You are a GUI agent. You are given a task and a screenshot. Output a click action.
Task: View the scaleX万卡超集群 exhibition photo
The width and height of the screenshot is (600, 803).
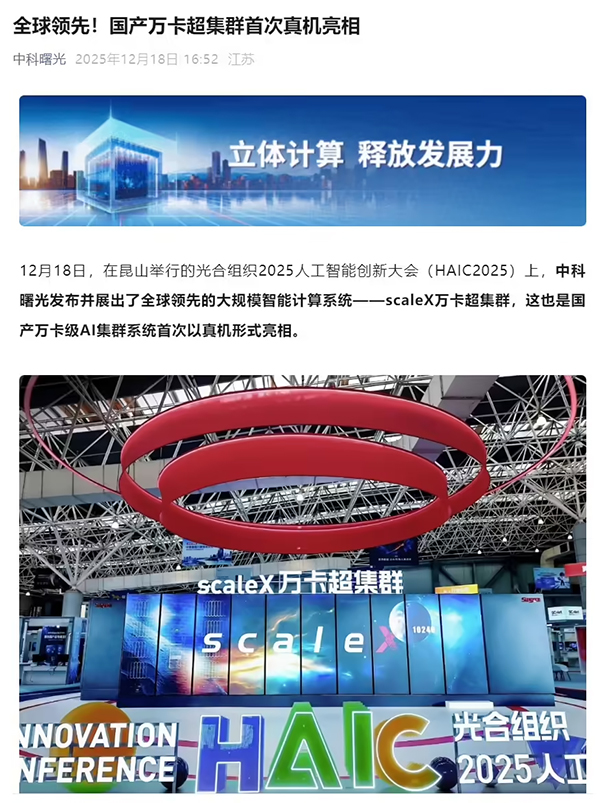click(302, 585)
